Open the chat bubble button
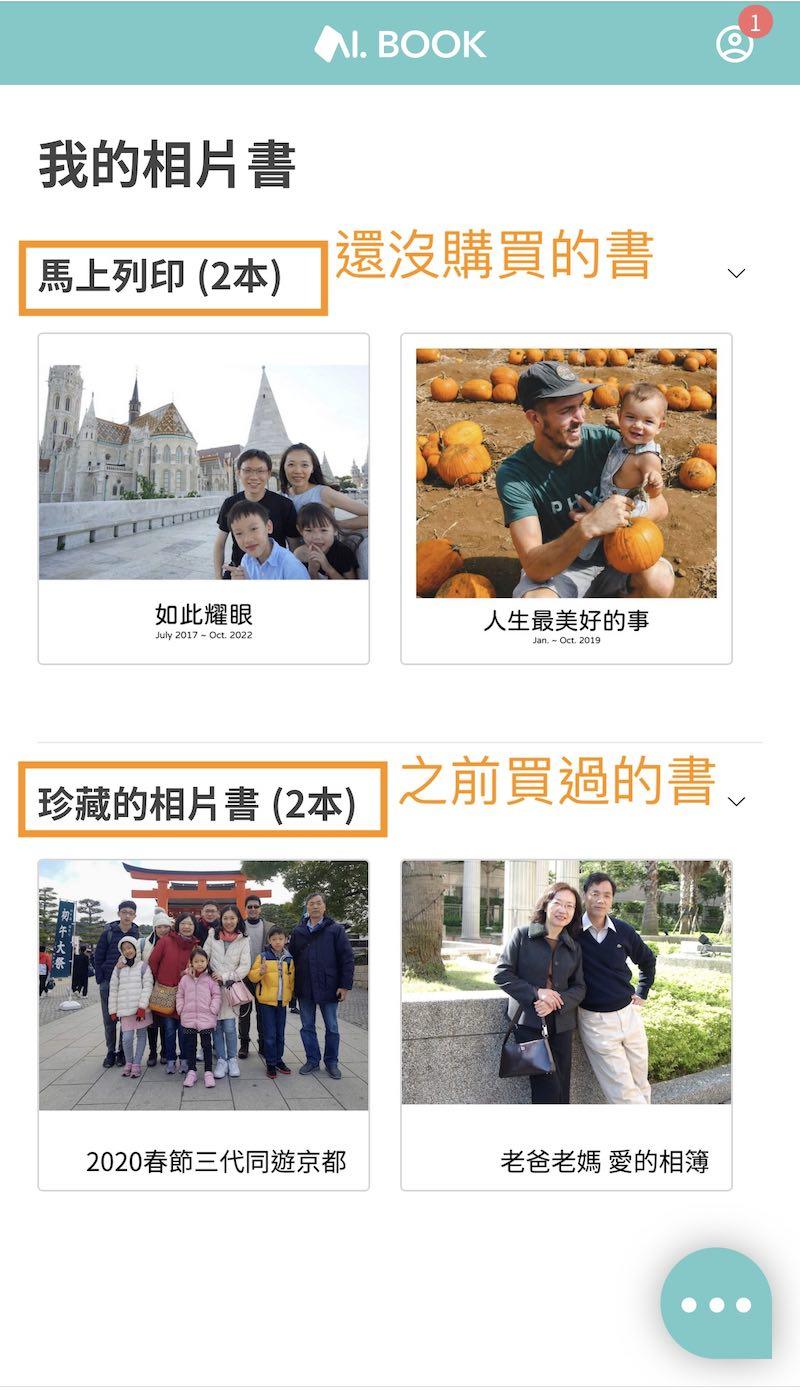This screenshot has height=1390, width=800. click(x=716, y=1303)
